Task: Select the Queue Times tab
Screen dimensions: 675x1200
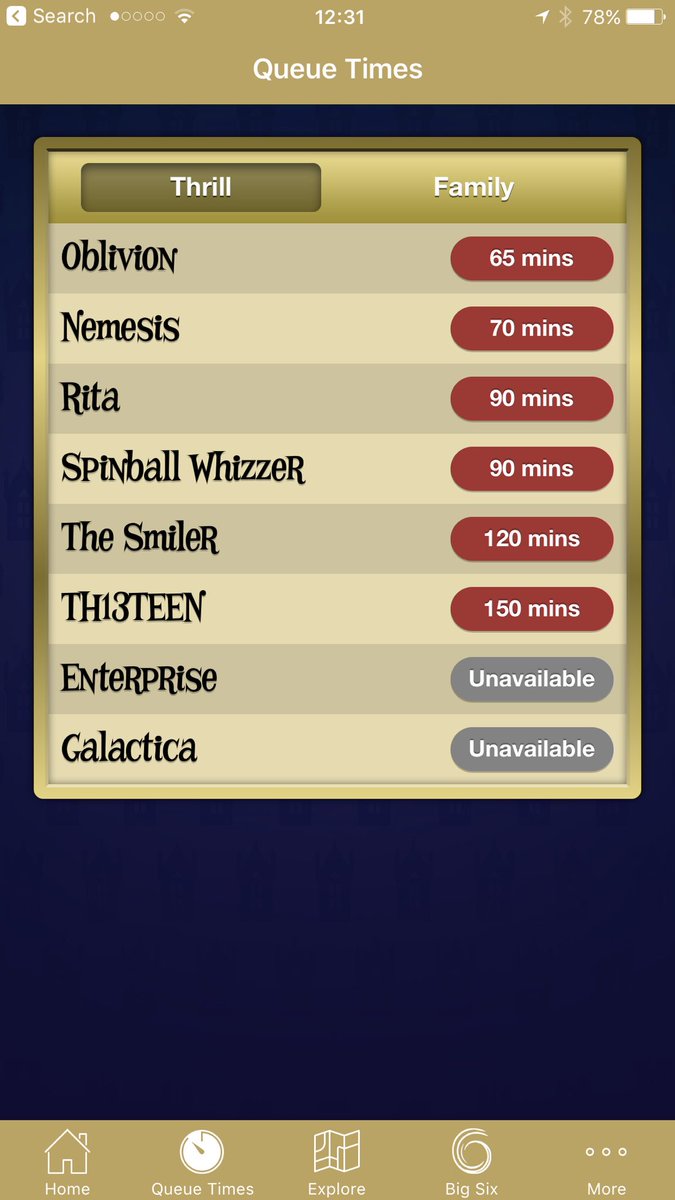Action: click(202, 1162)
